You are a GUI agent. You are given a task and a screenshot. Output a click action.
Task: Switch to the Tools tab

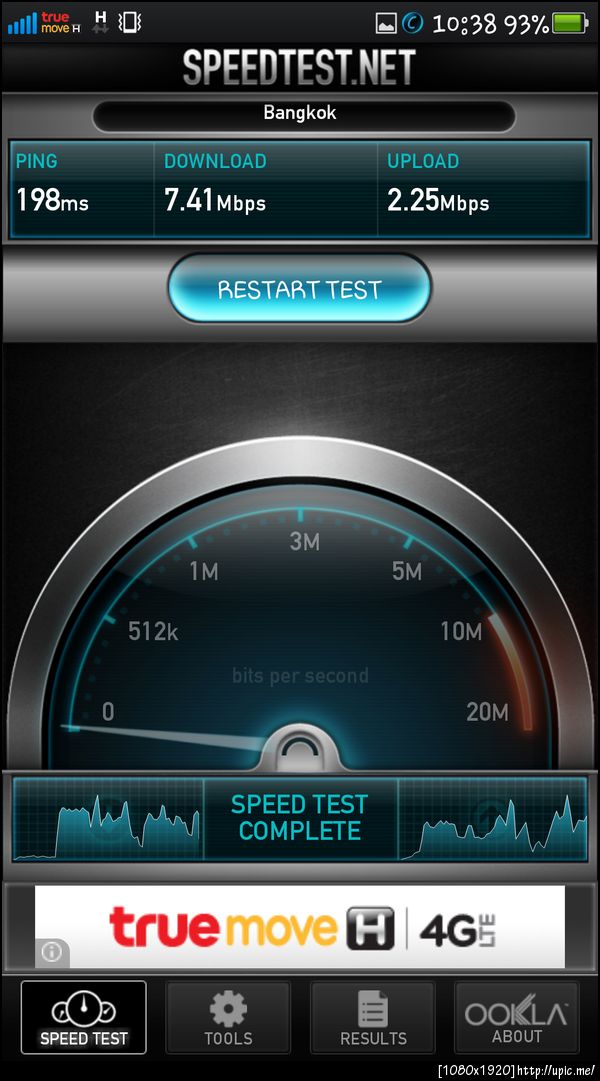228,1017
